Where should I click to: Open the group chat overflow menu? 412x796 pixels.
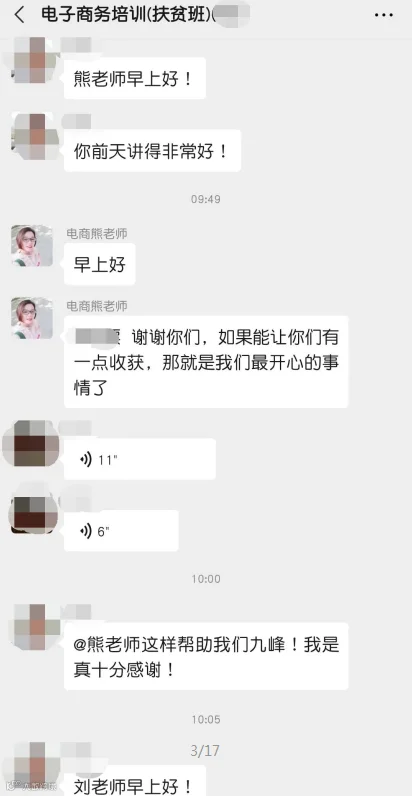coord(384,15)
